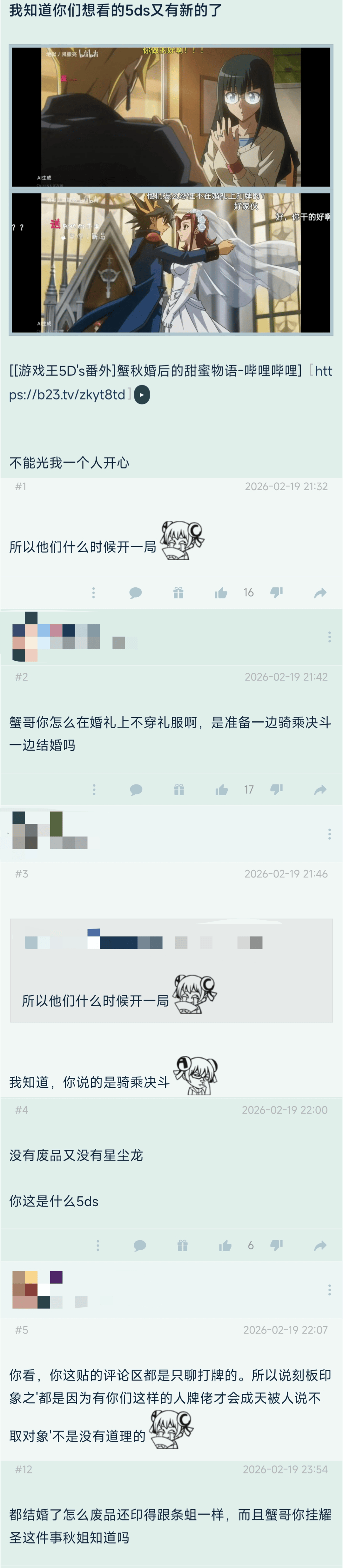Like the post with 17 likes
Image resolution: width=343 pixels, height=1568 pixels.
pos(221,790)
